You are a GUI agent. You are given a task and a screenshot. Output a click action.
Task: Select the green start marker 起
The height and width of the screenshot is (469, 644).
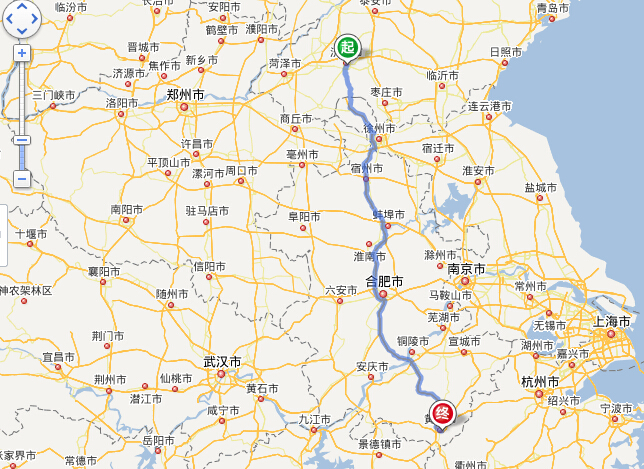point(347,47)
